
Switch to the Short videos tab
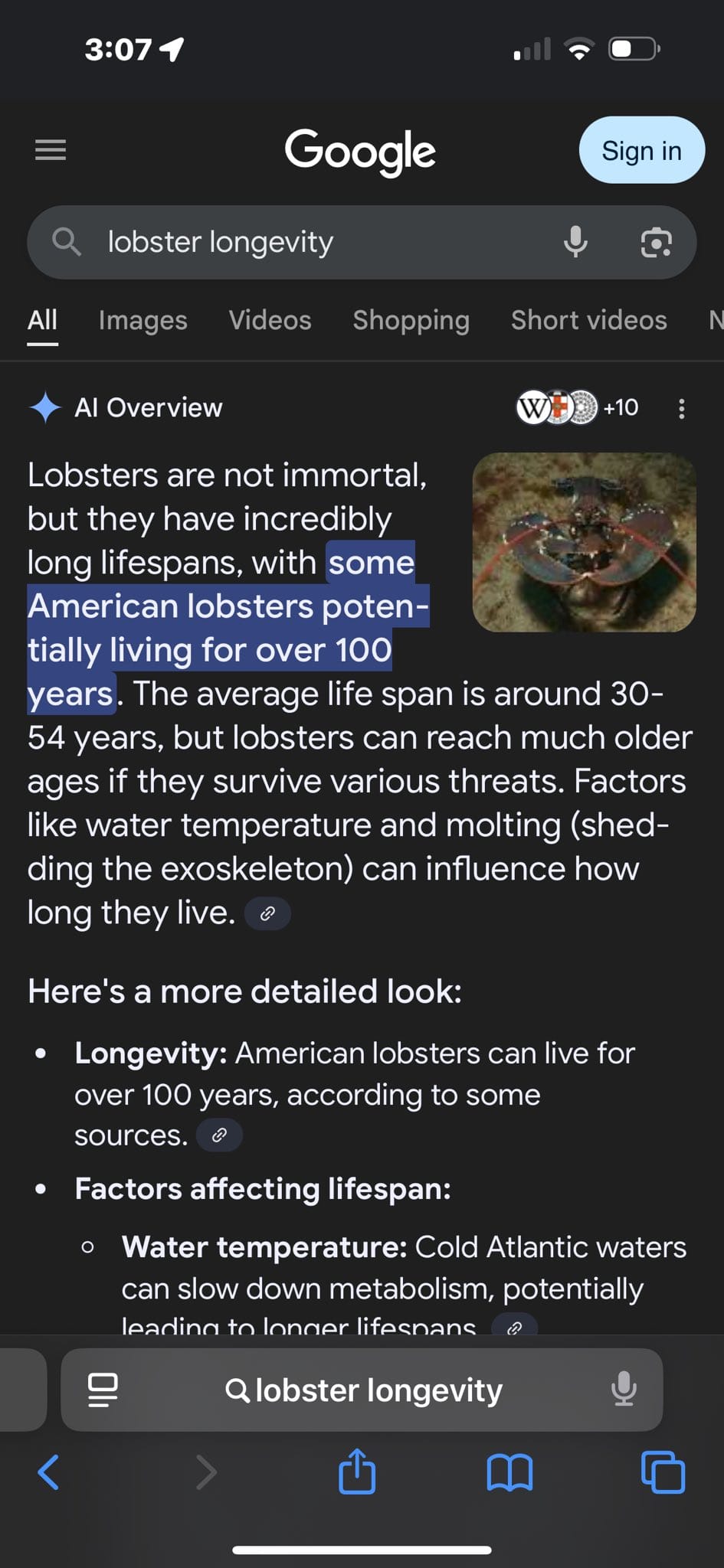point(588,320)
